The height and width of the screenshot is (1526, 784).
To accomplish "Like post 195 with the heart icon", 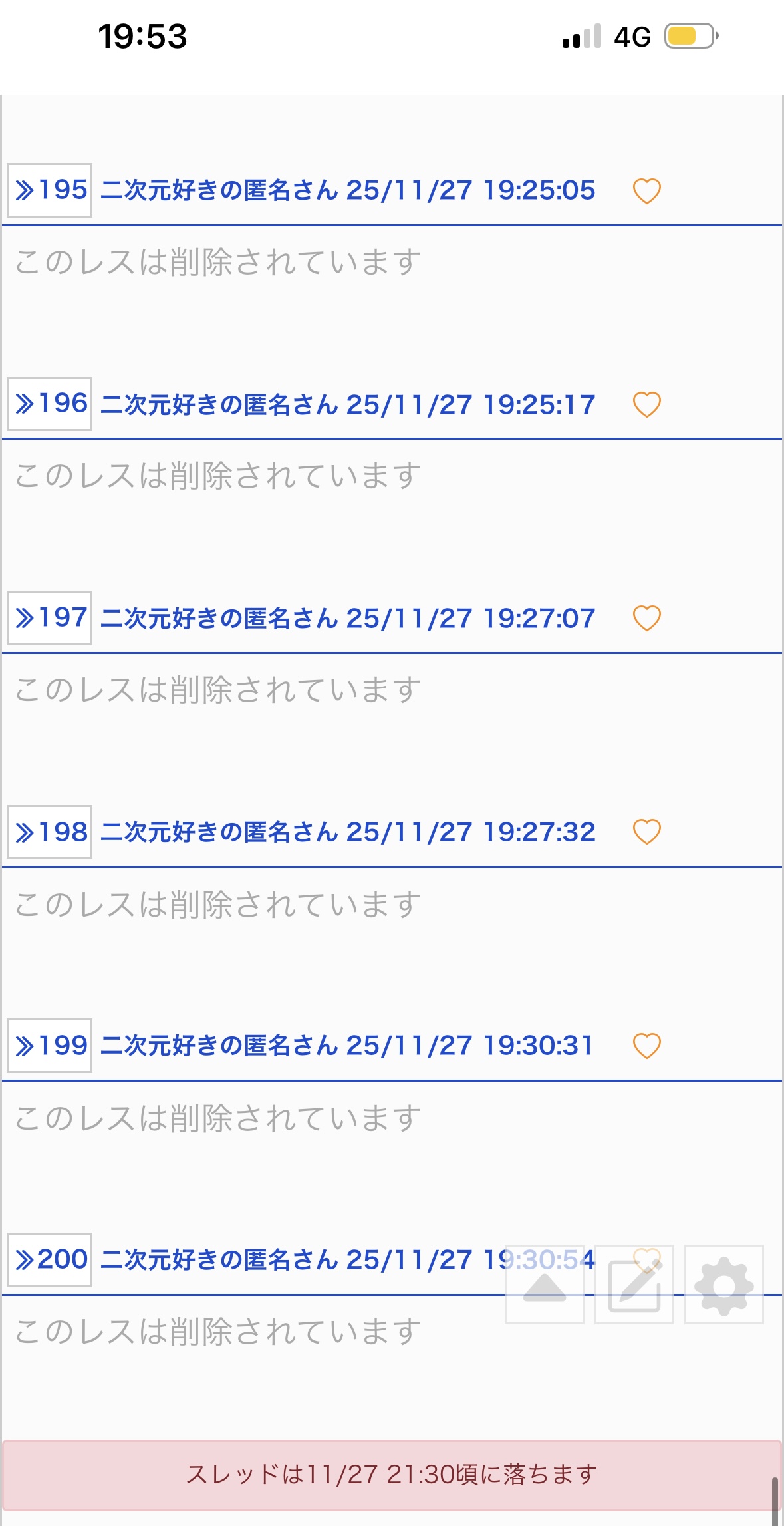I will [646, 191].
